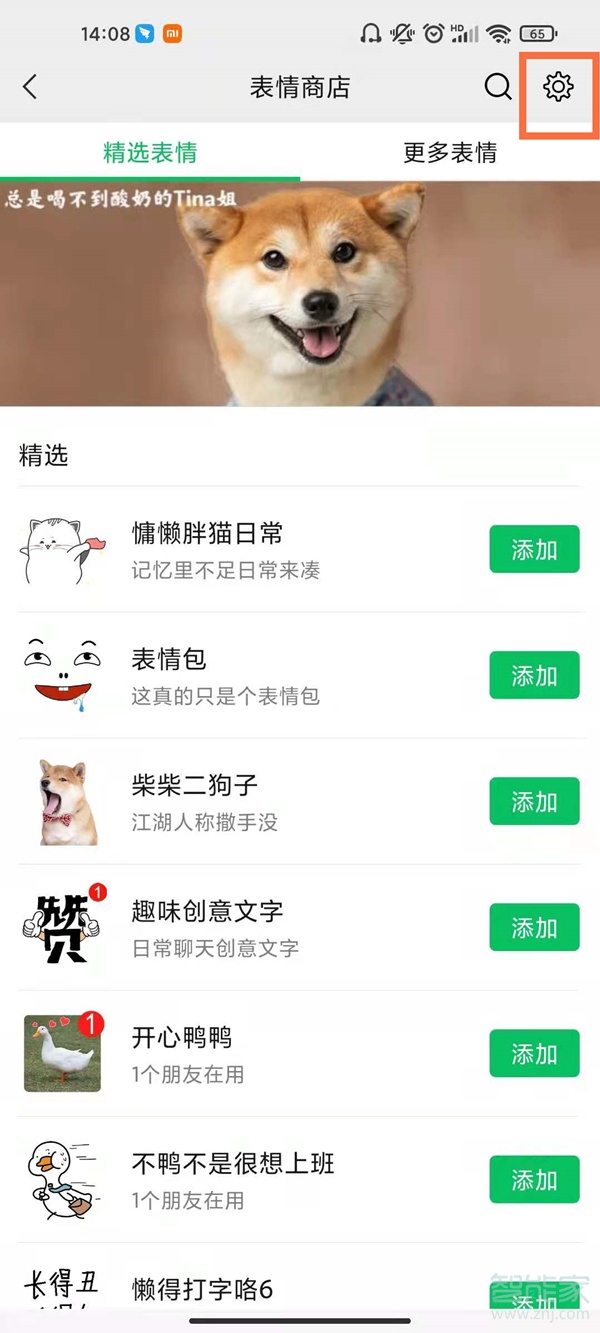Image resolution: width=600 pixels, height=1333 pixels.
Task: Add the 趣味创意文字 sticker pack
Action: [x=534, y=928]
